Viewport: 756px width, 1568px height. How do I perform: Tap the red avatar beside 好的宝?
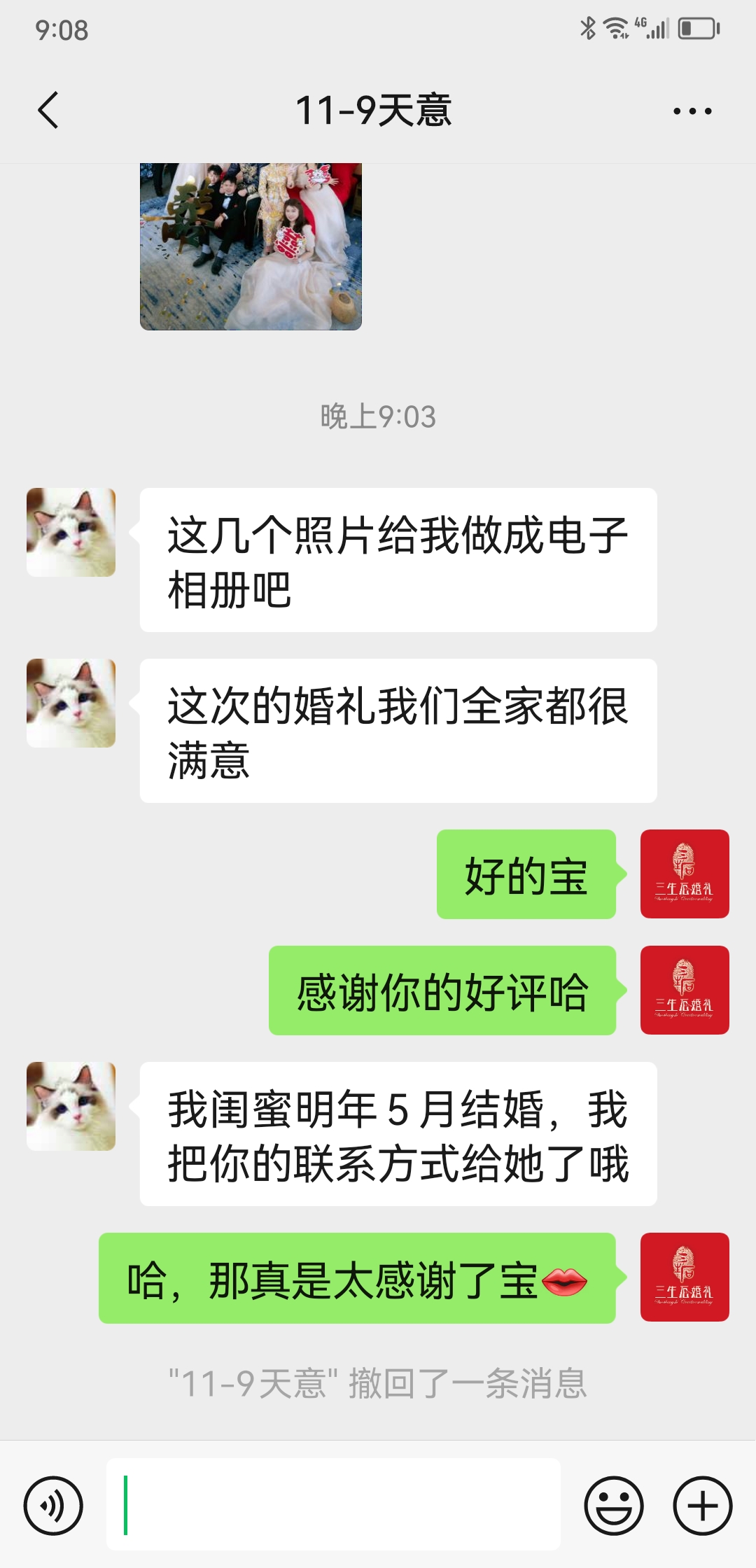coord(685,874)
